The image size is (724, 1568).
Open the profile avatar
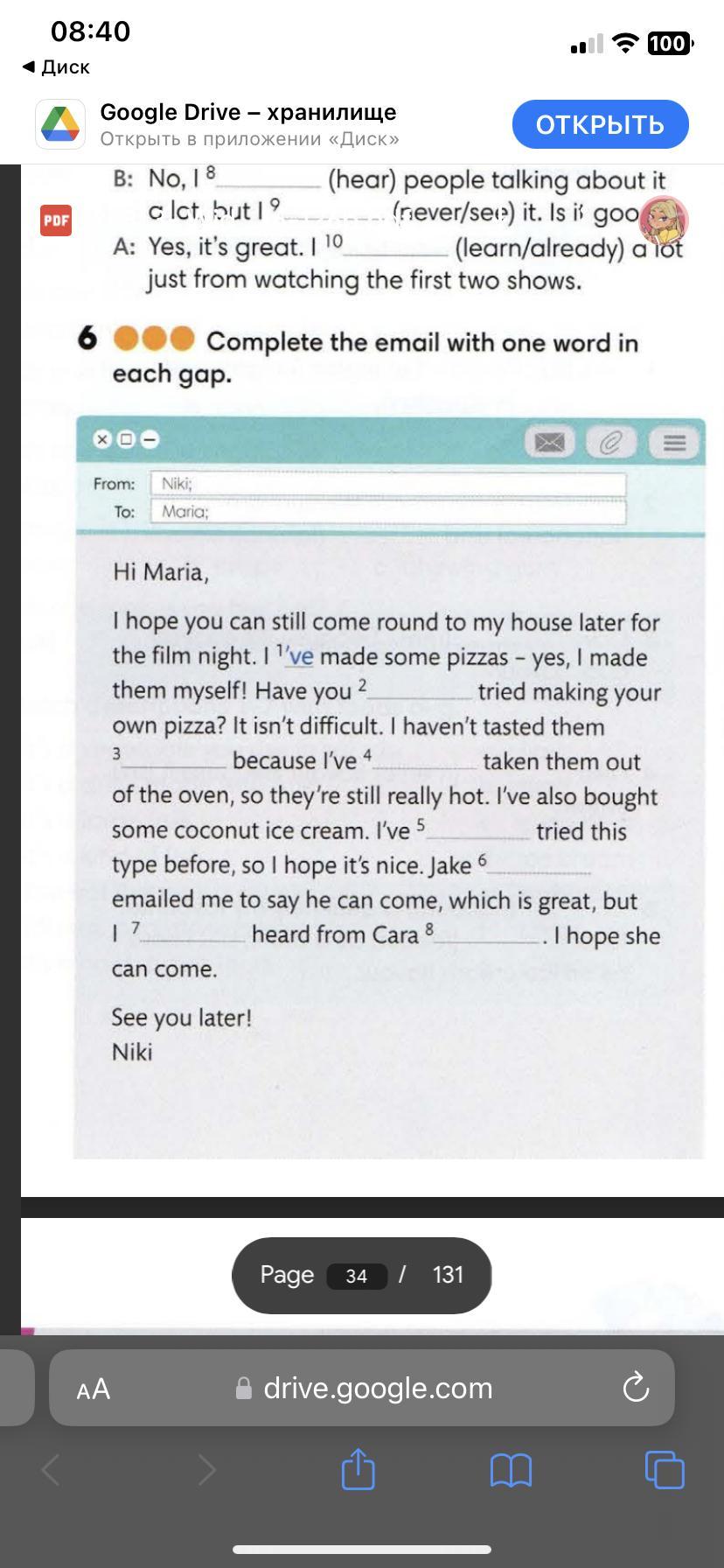[x=664, y=219]
